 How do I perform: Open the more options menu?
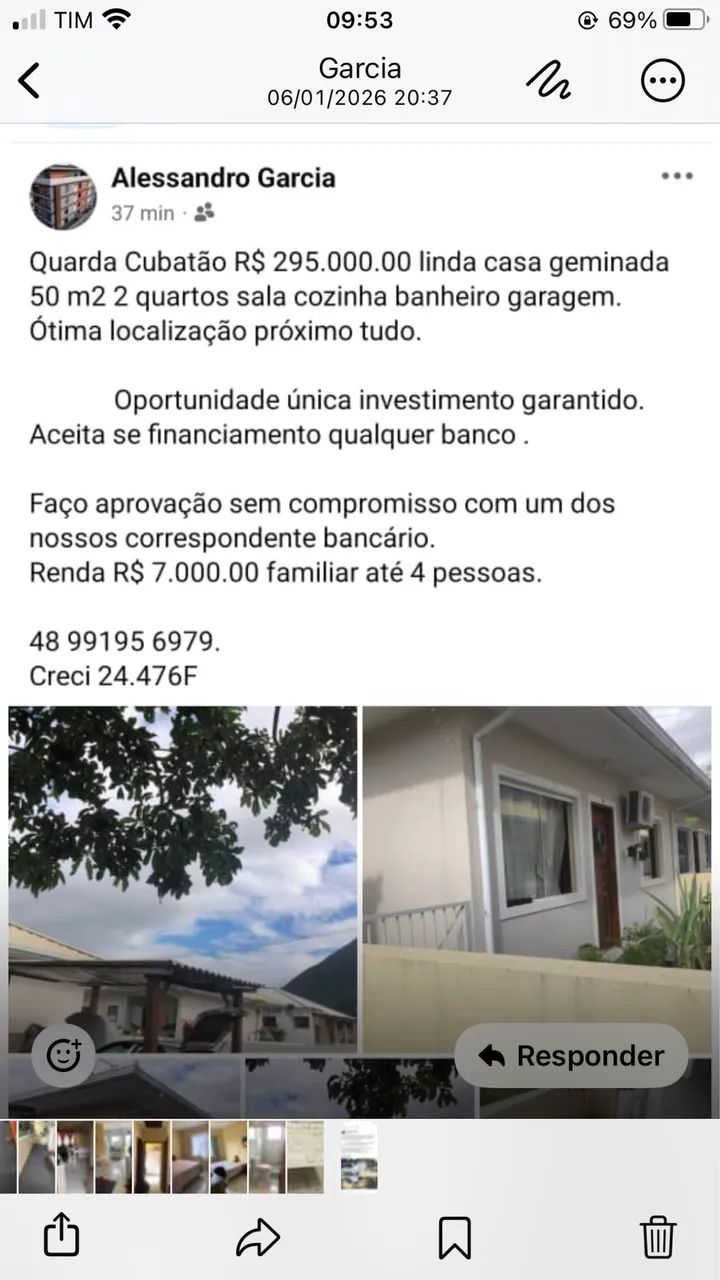[x=662, y=81]
